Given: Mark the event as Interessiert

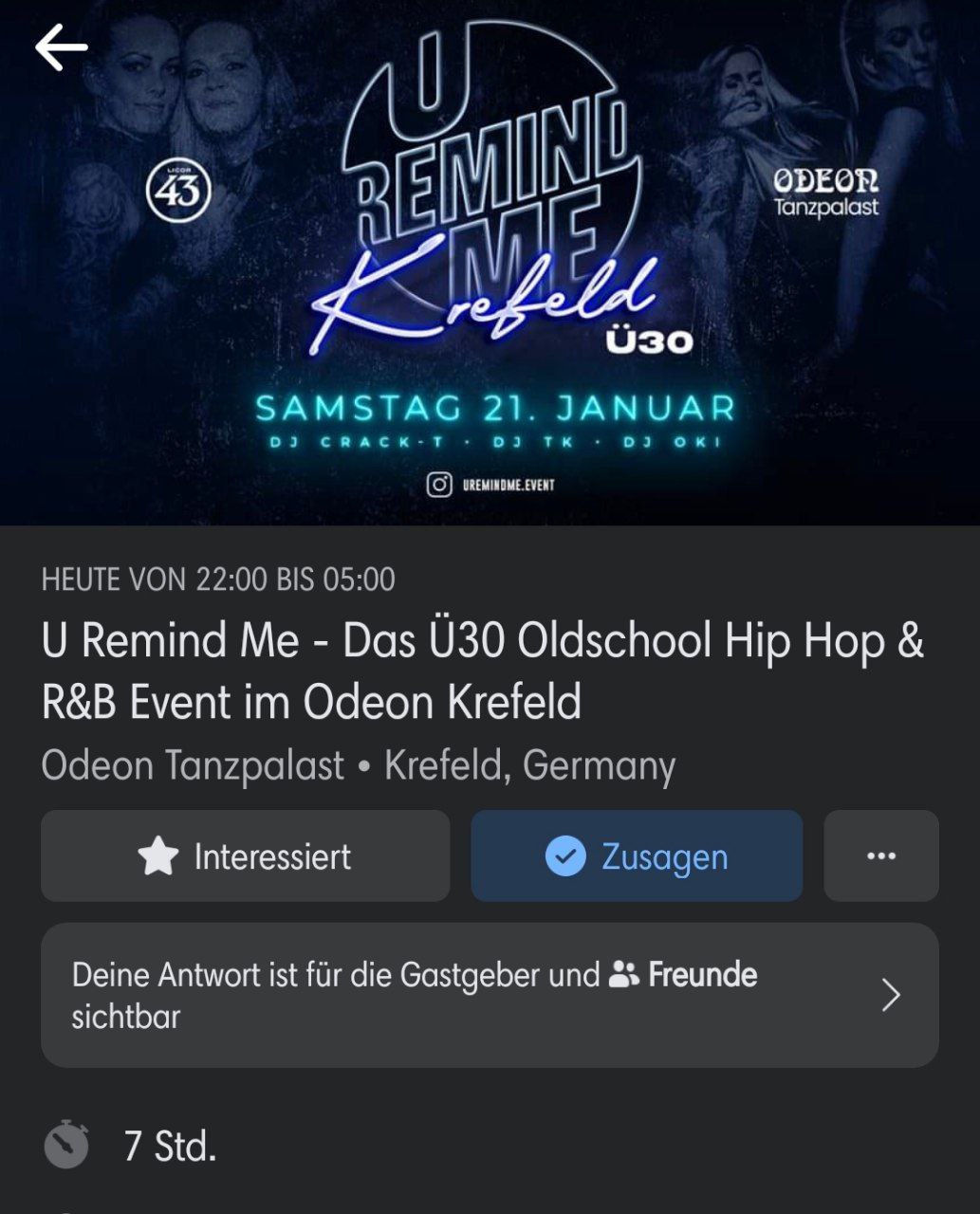Looking at the screenshot, I should coord(245,855).
